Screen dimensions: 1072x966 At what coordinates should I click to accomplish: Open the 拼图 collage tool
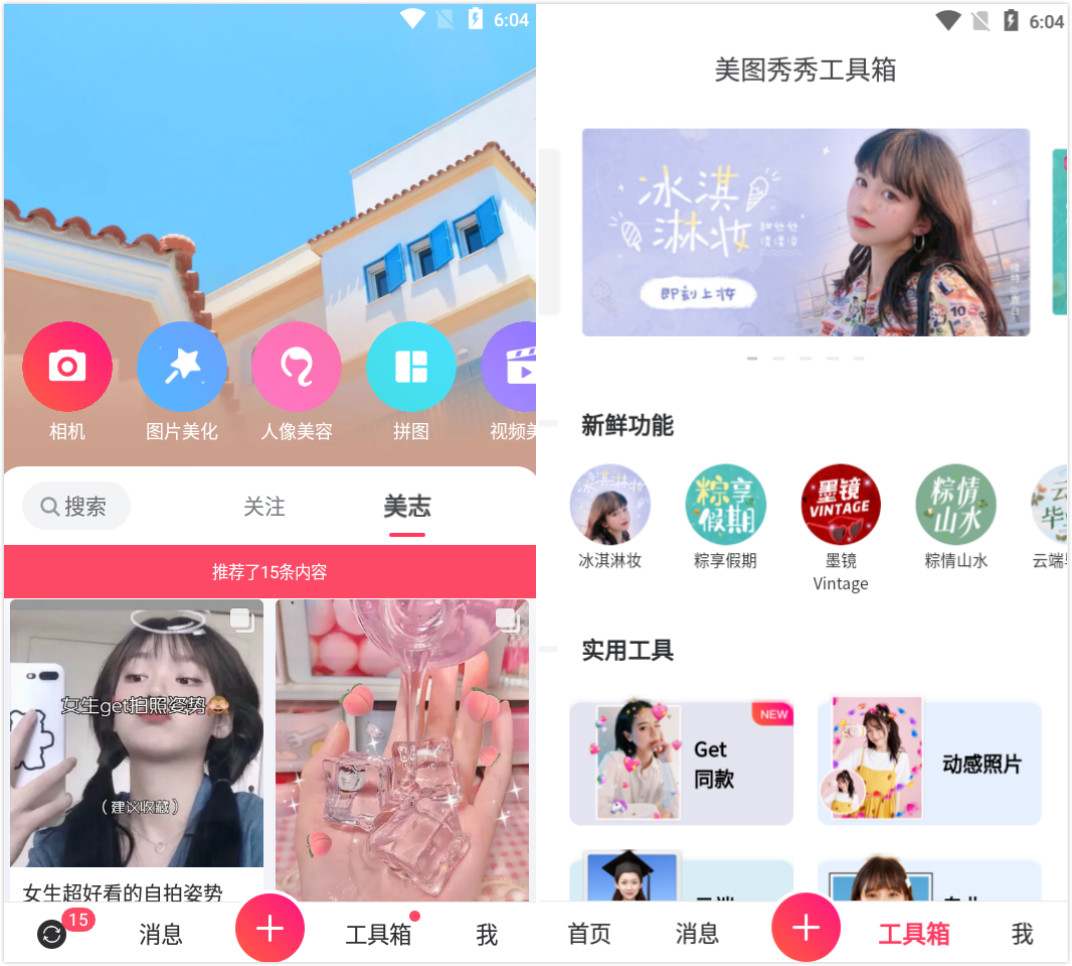[410, 367]
